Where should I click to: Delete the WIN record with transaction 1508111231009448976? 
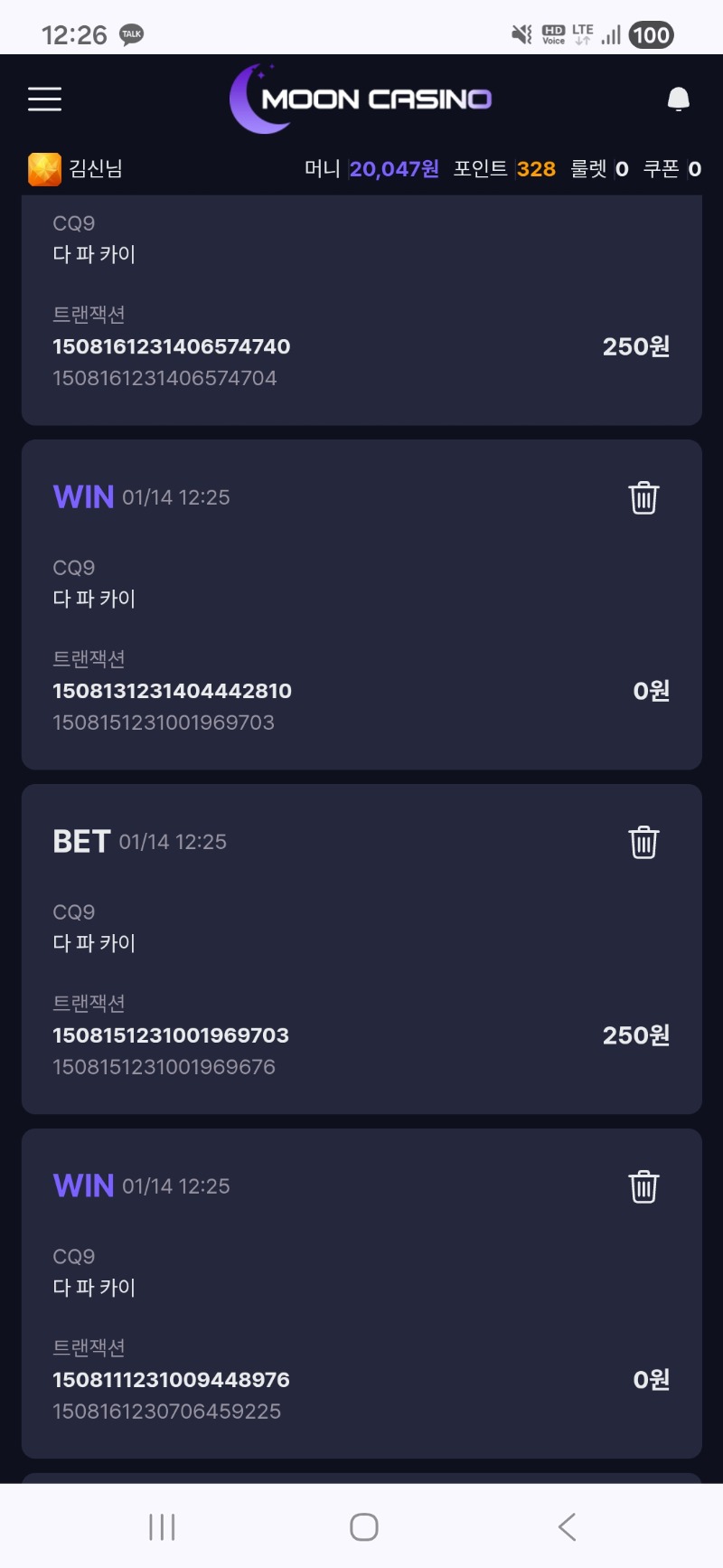pyautogui.click(x=643, y=1186)
